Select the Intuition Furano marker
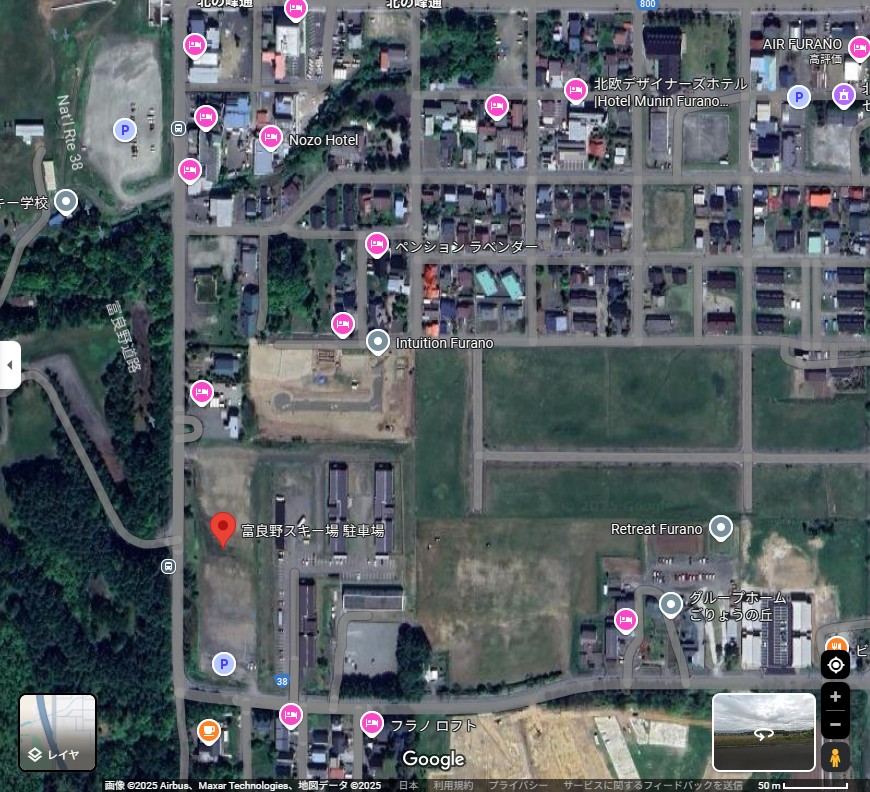 [378, 342]
